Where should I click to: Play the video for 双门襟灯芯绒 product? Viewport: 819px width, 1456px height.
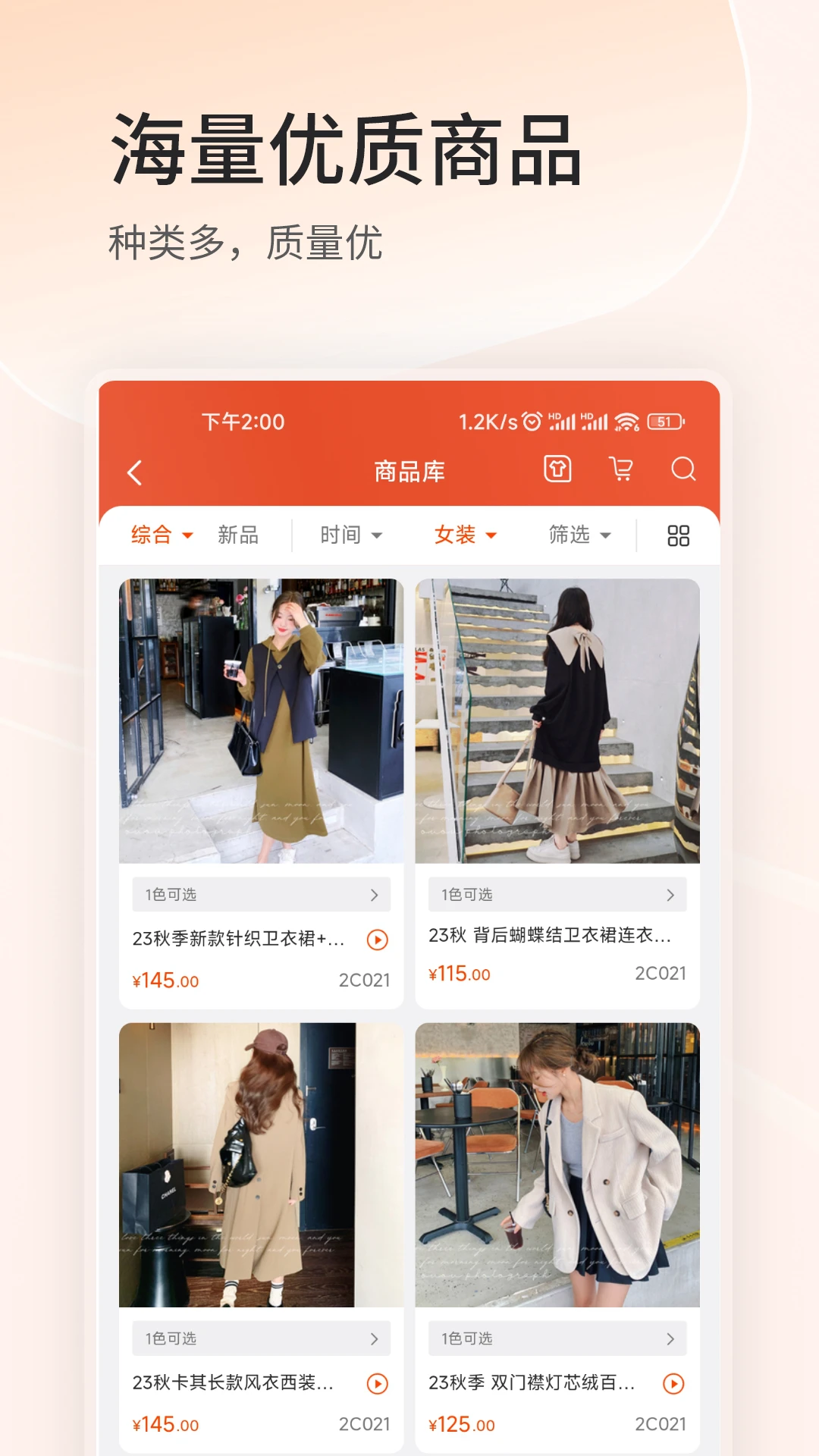[x=674, y=1383]
